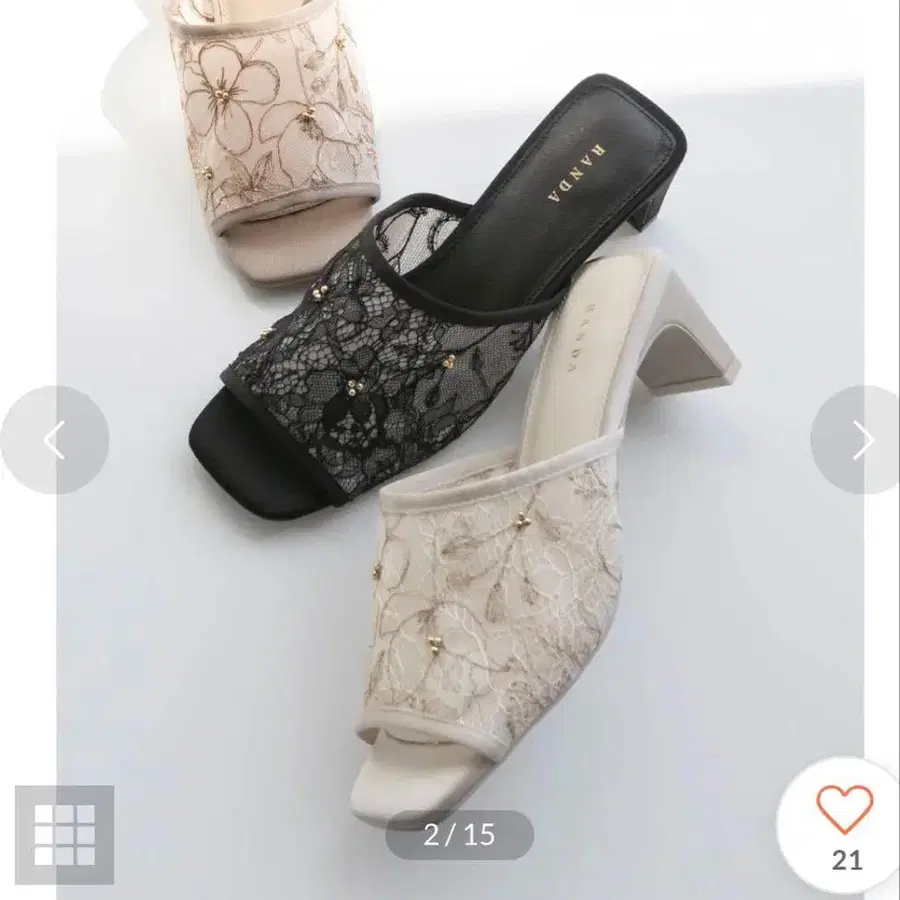Open the thumbnail grid view
This screenshot has height=900, width=900.
(64, 835)
